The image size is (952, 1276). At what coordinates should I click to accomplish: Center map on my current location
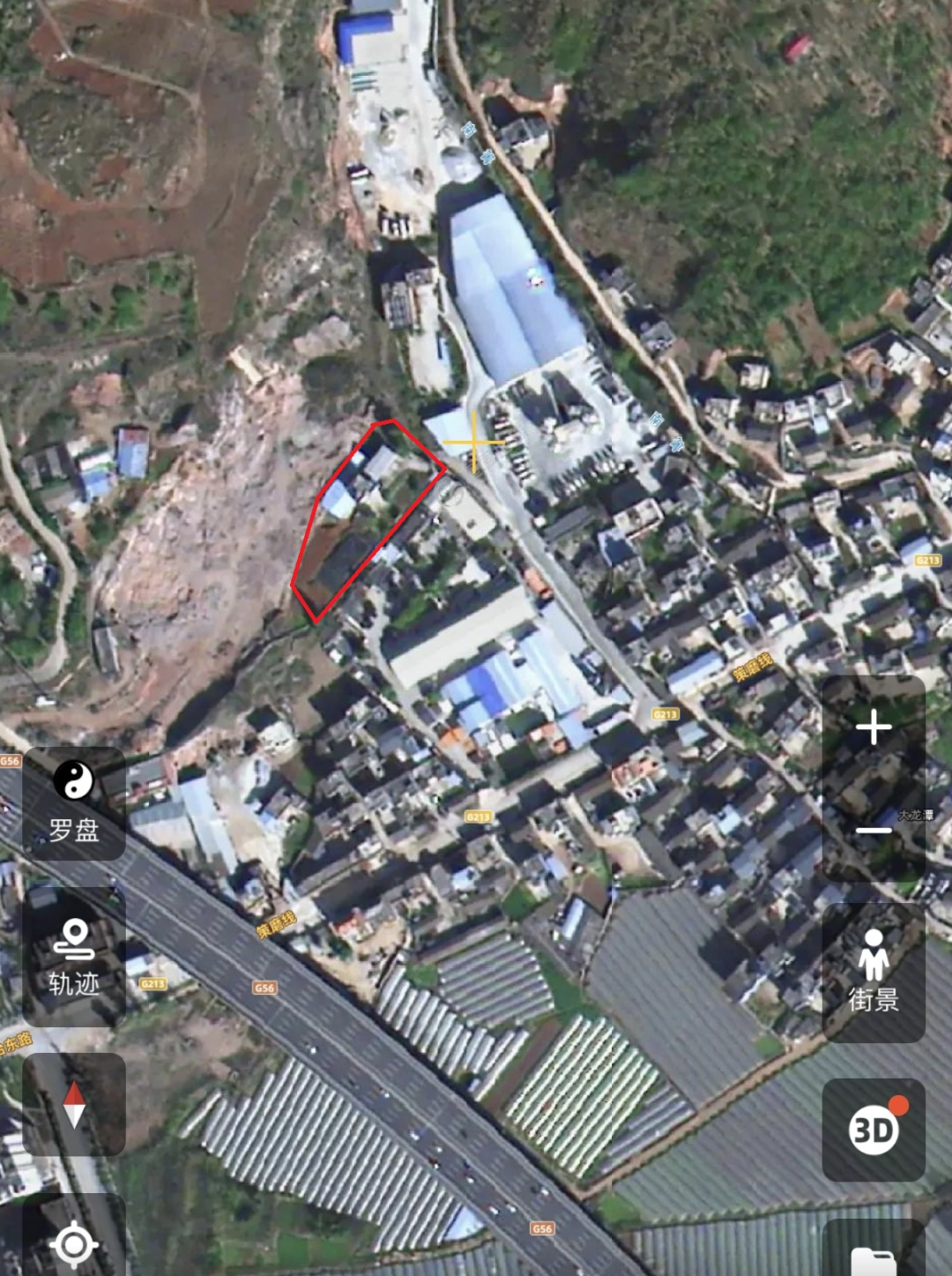[74, 1243]
